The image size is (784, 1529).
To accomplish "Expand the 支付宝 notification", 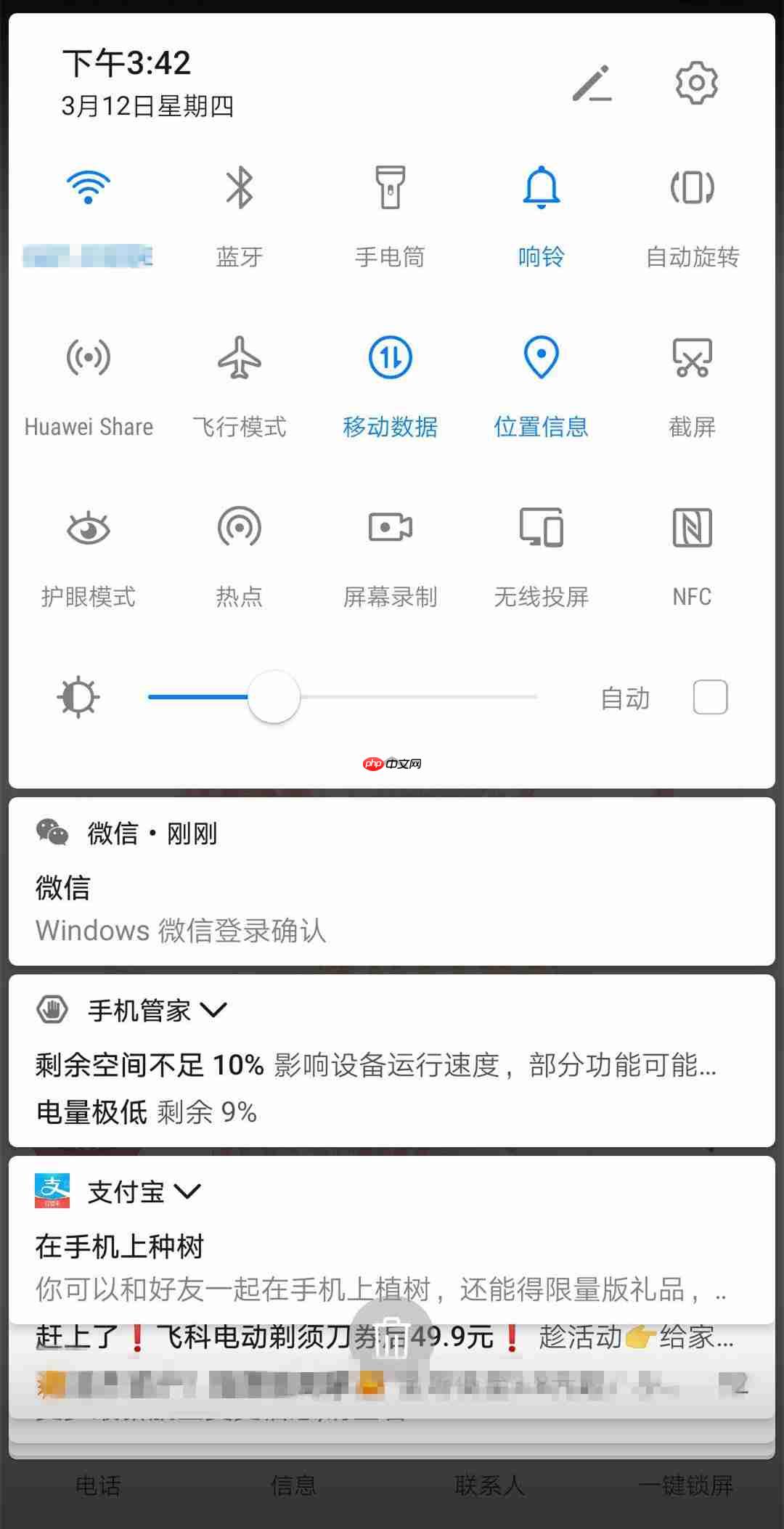I will pyautogui.click(x=190, y=1189).
